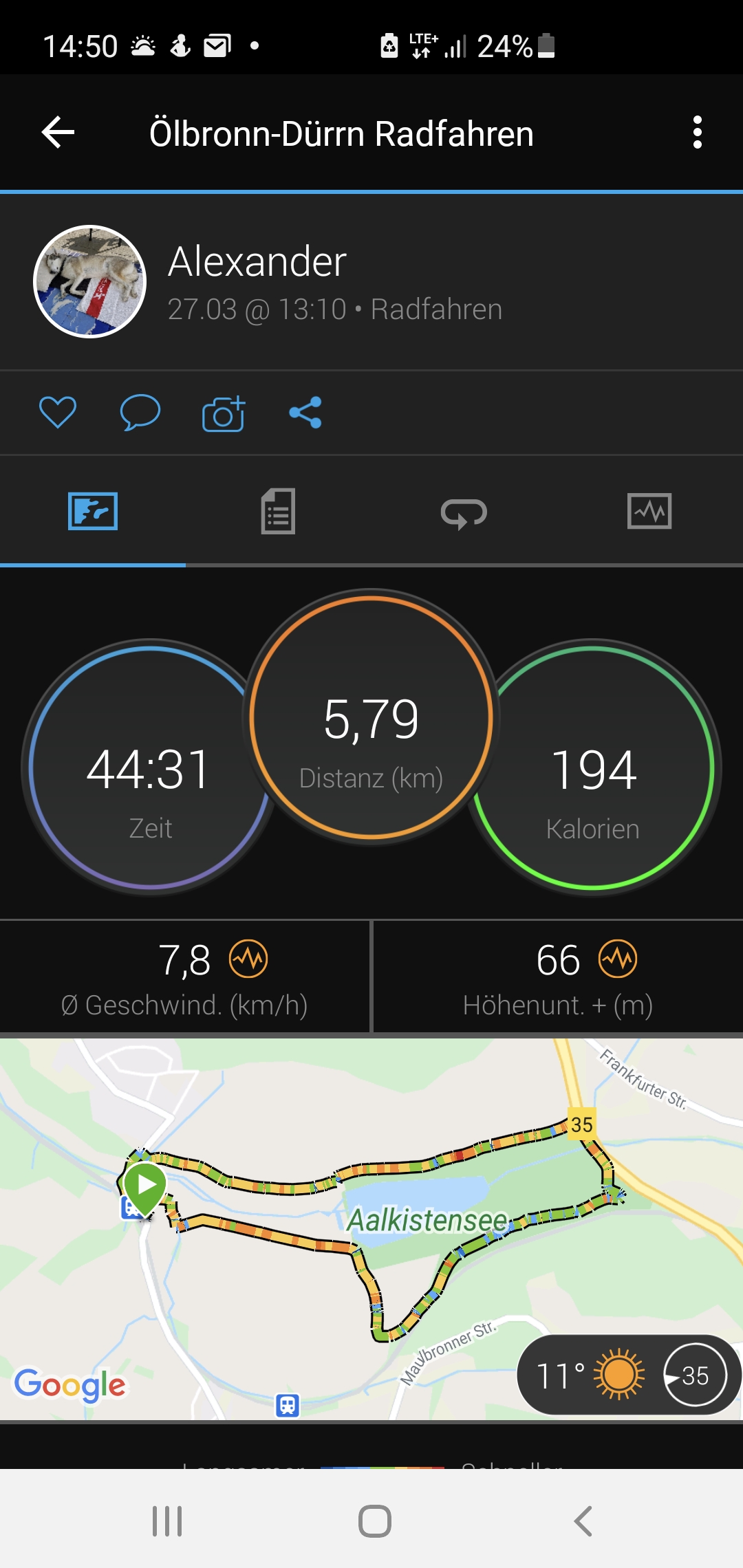
Task: Open Alexander's profile picture
Action: click(x=90, y=281)
